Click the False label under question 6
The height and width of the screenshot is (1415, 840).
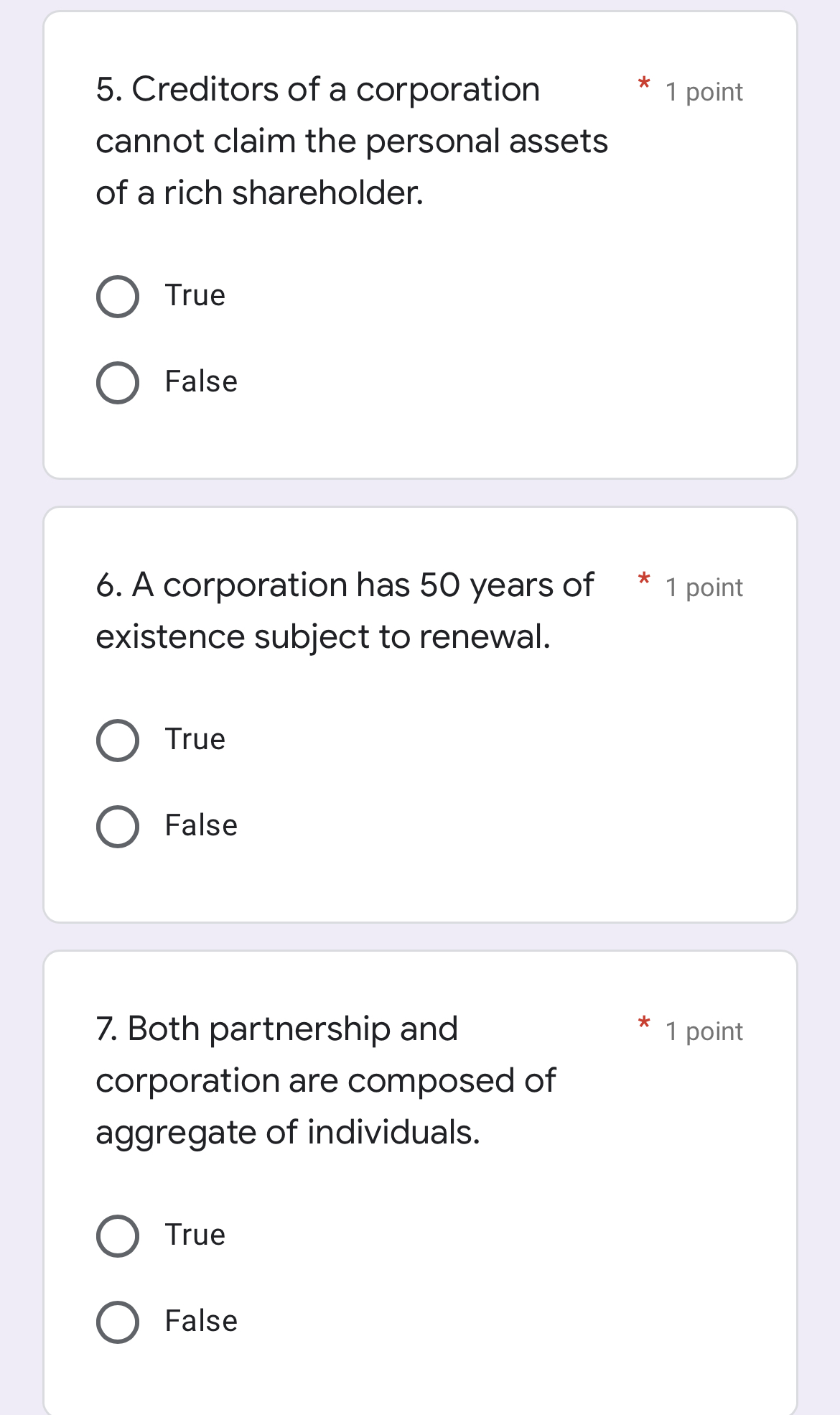pos(200,826)
